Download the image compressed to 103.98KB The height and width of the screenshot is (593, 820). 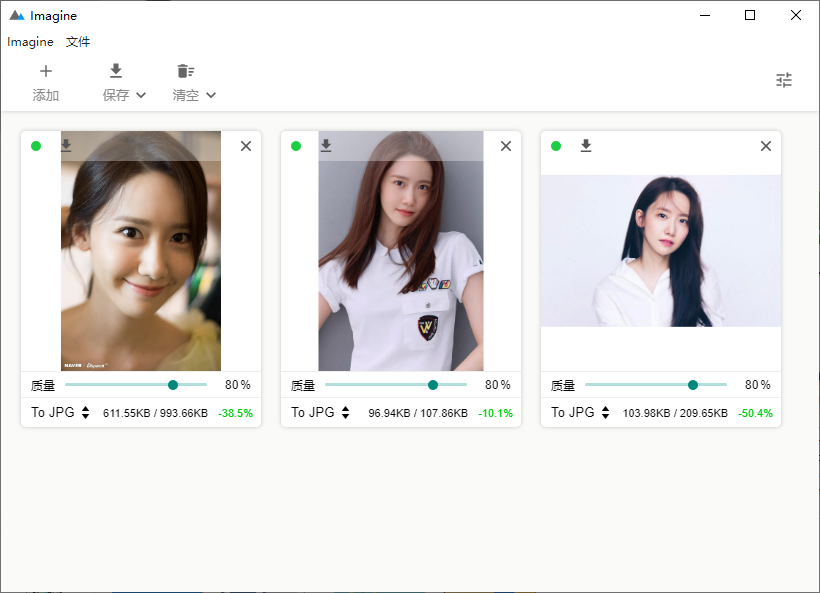[586, 146]
